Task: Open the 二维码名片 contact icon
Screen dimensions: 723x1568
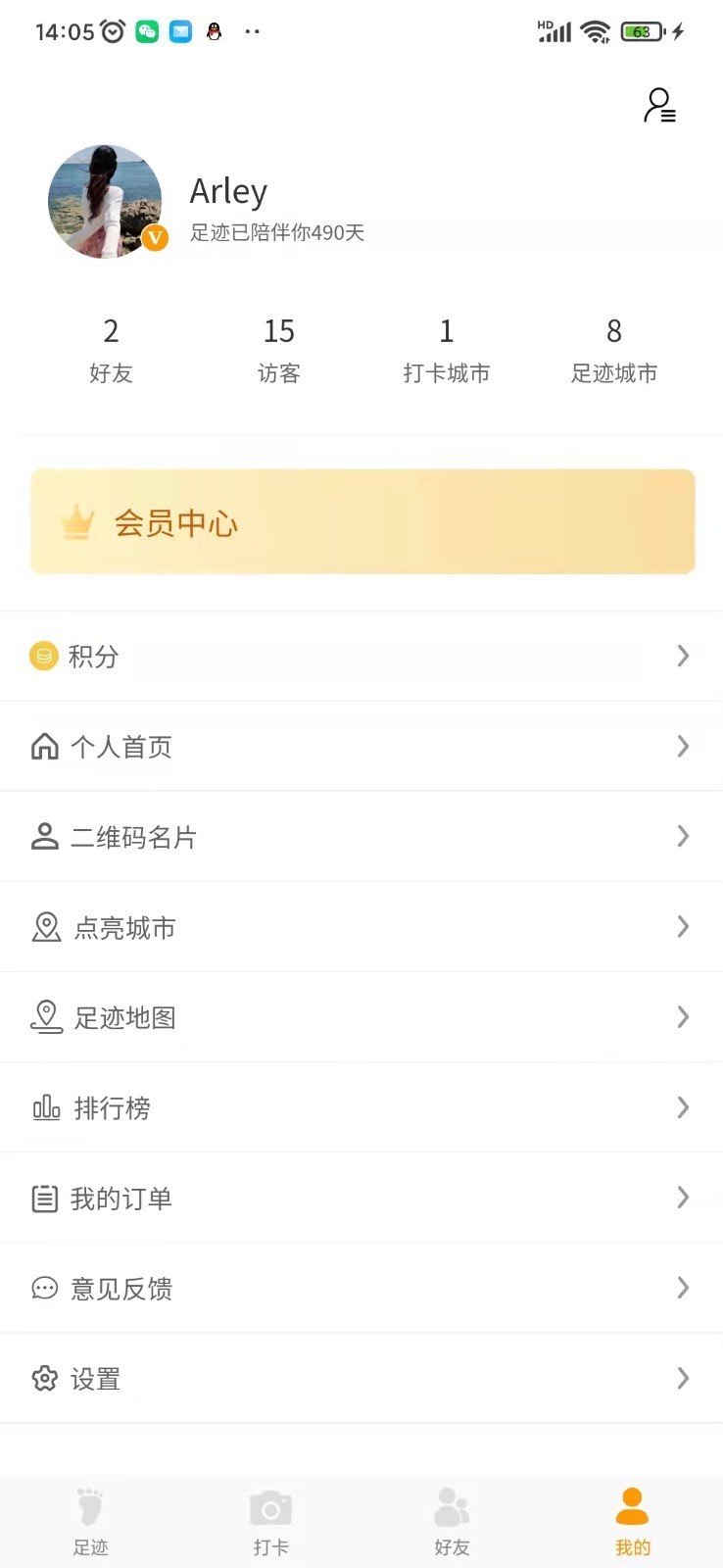Action: click(x=44, y=836)
